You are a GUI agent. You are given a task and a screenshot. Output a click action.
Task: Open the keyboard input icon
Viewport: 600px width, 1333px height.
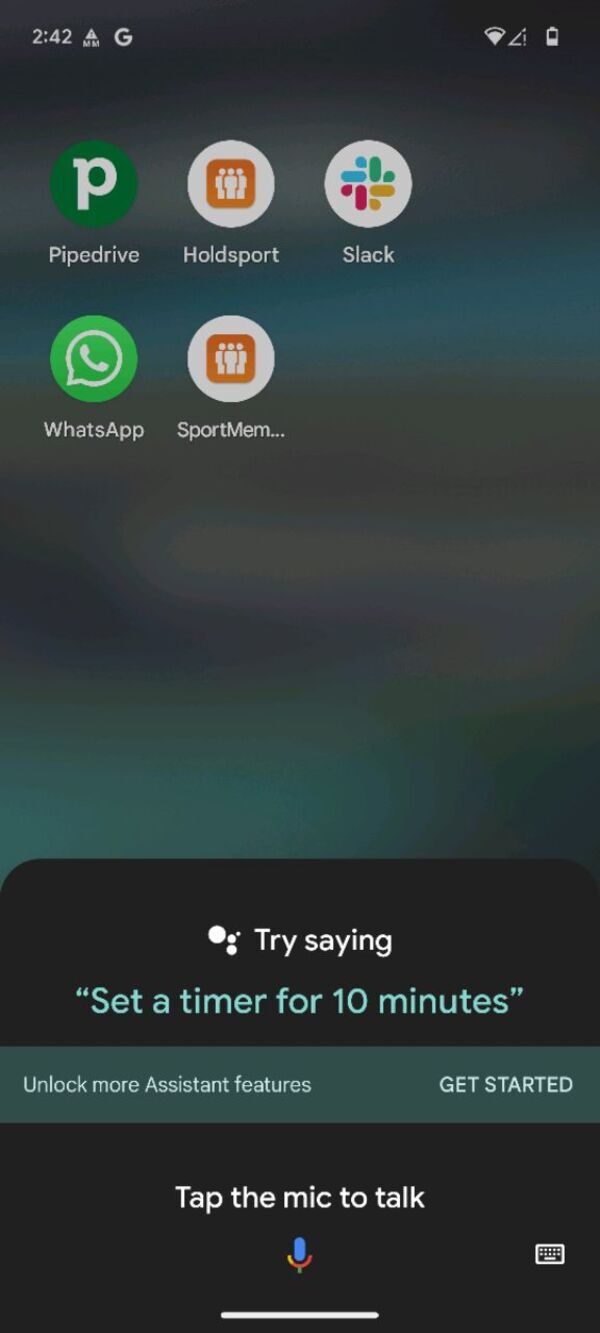click(550, 1254)
